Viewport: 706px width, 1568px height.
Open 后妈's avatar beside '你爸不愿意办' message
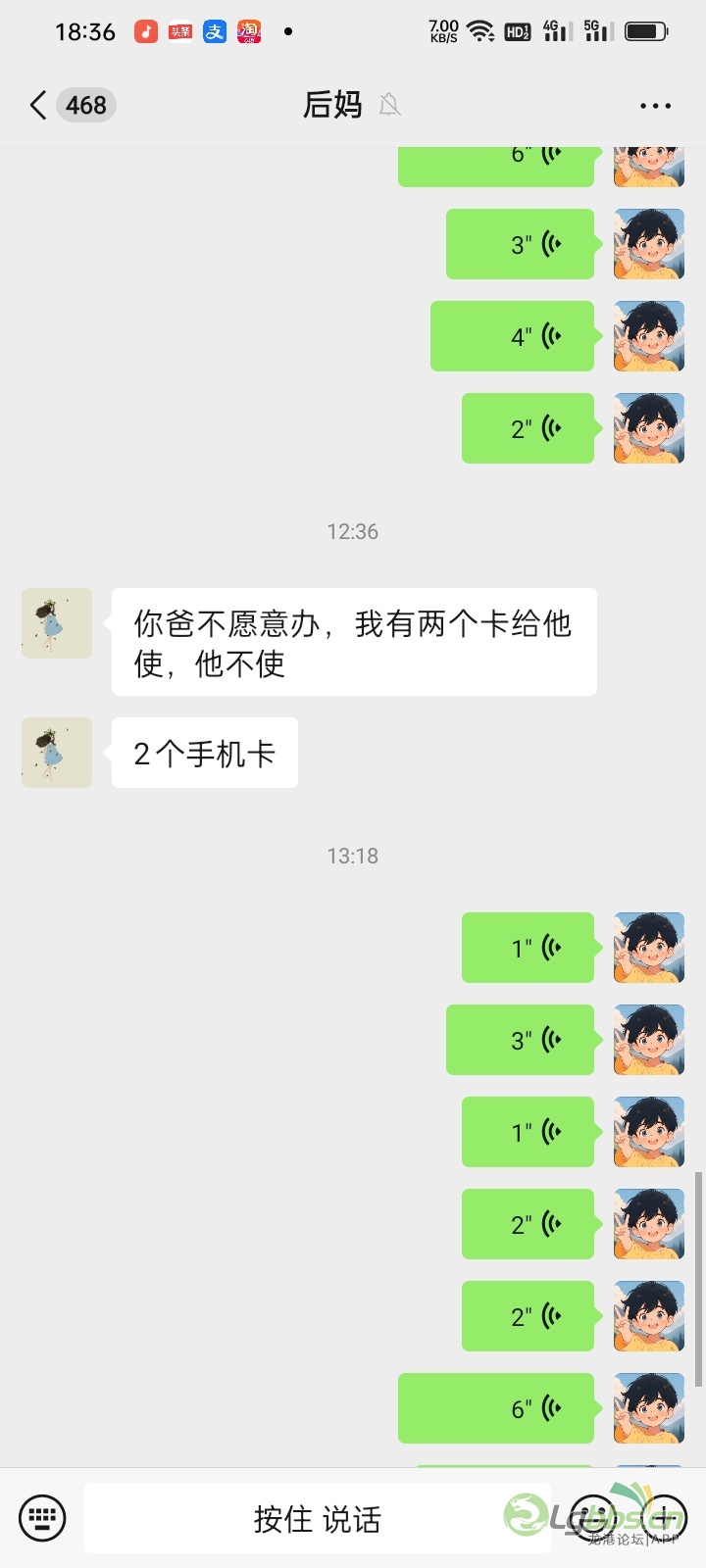pos(57,623)
